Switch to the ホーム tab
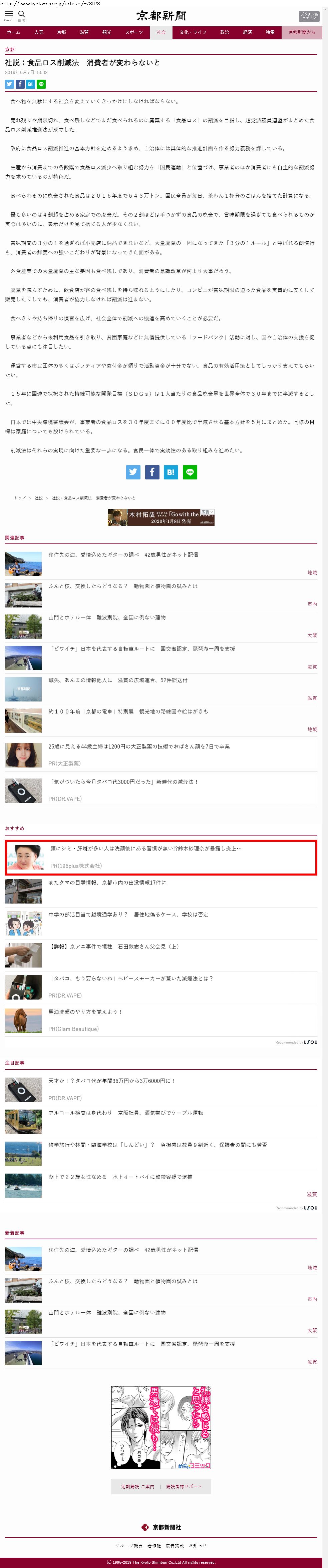 (13, 32)
